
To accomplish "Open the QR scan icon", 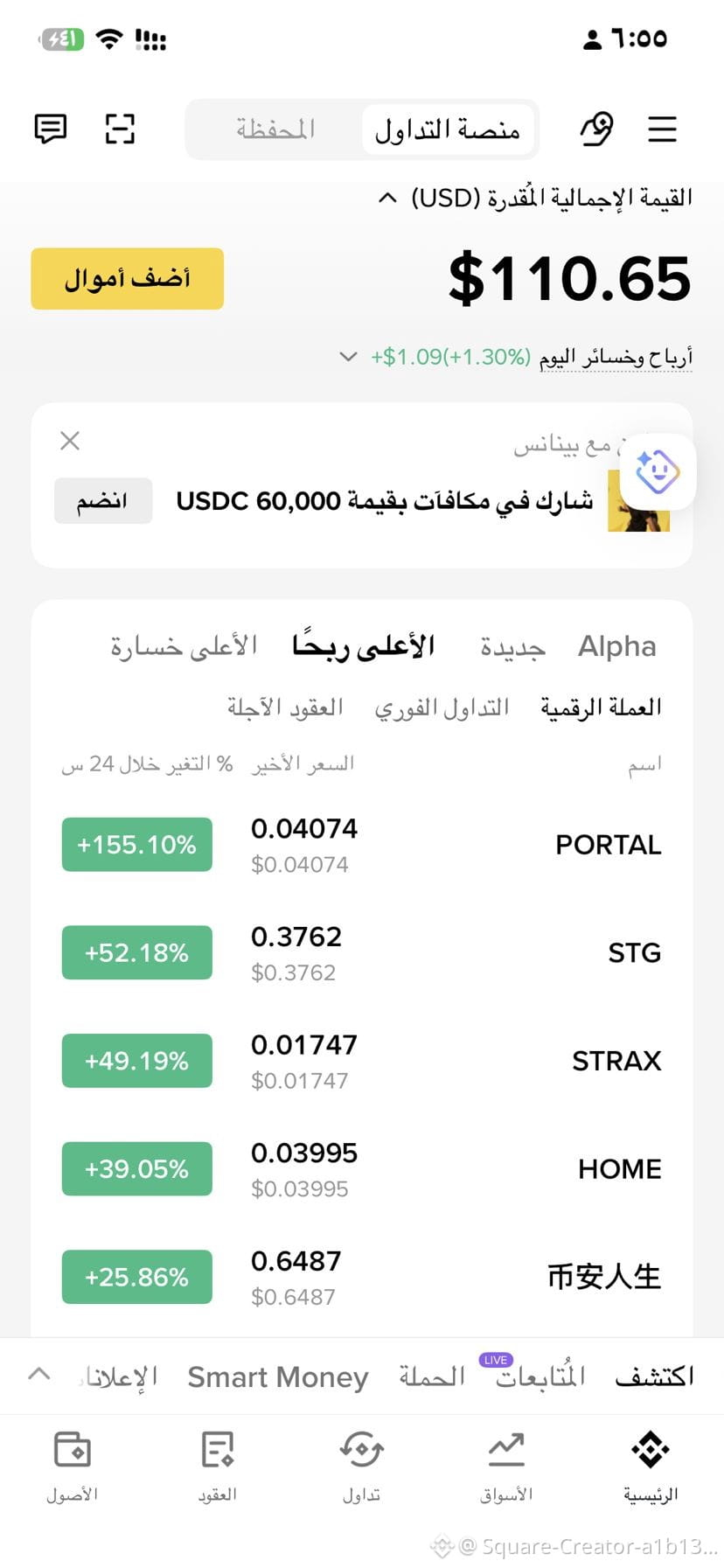I will click(120, 129).
